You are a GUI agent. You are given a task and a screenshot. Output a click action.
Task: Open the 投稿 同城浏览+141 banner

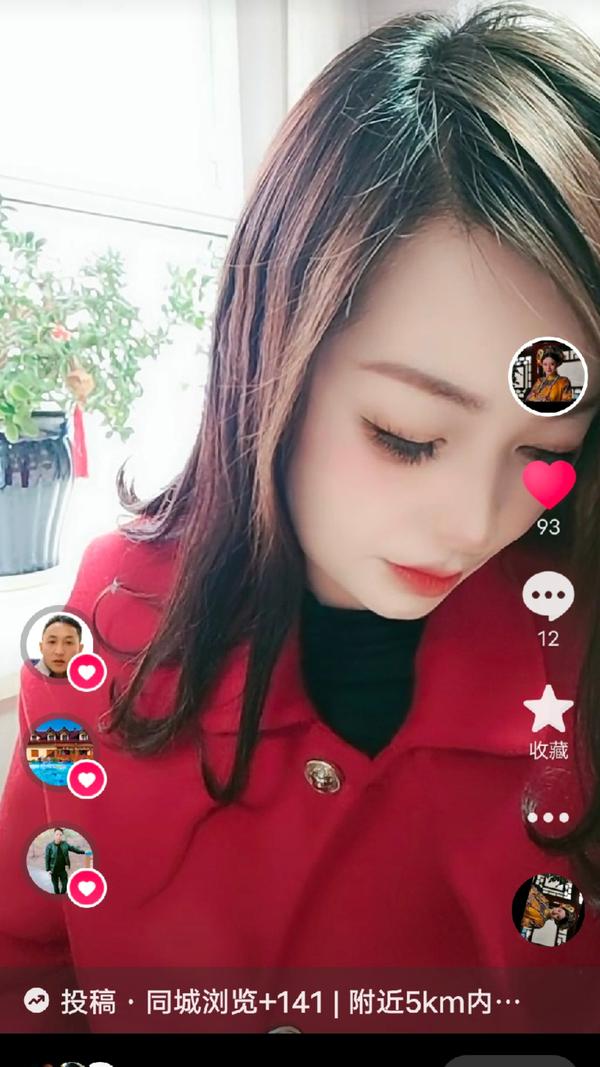(272, 1001)
